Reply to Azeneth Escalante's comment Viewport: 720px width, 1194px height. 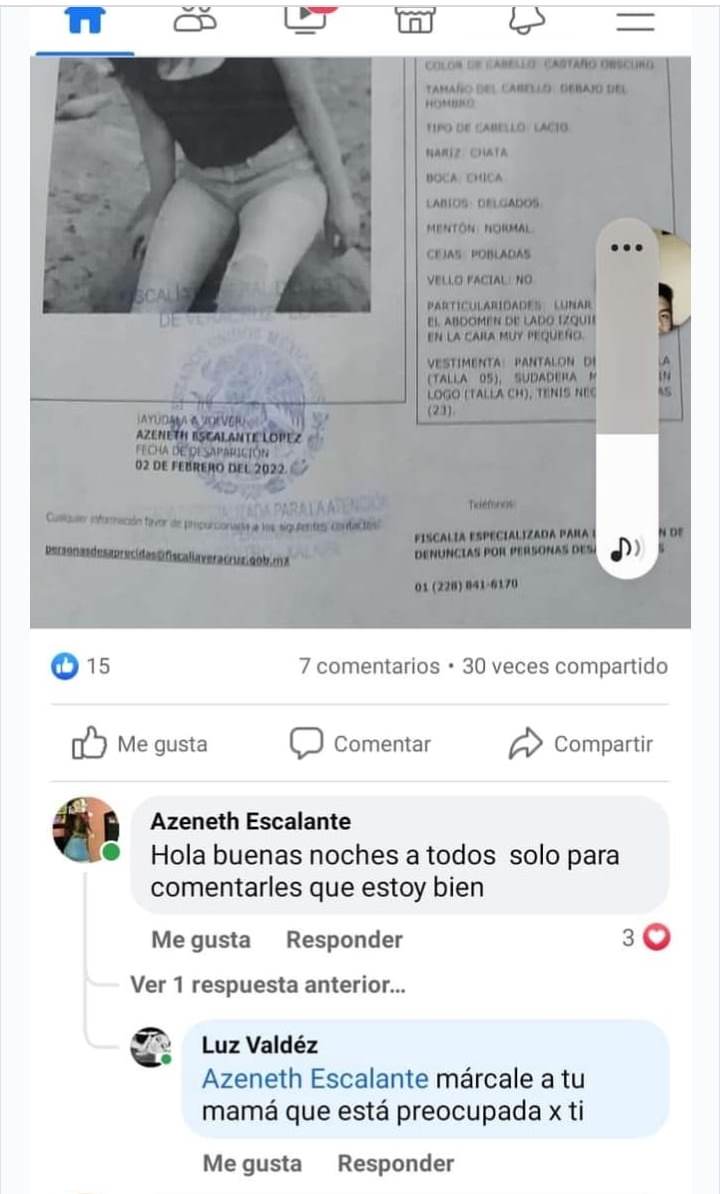pyautogui.click(x=344, y=940)
